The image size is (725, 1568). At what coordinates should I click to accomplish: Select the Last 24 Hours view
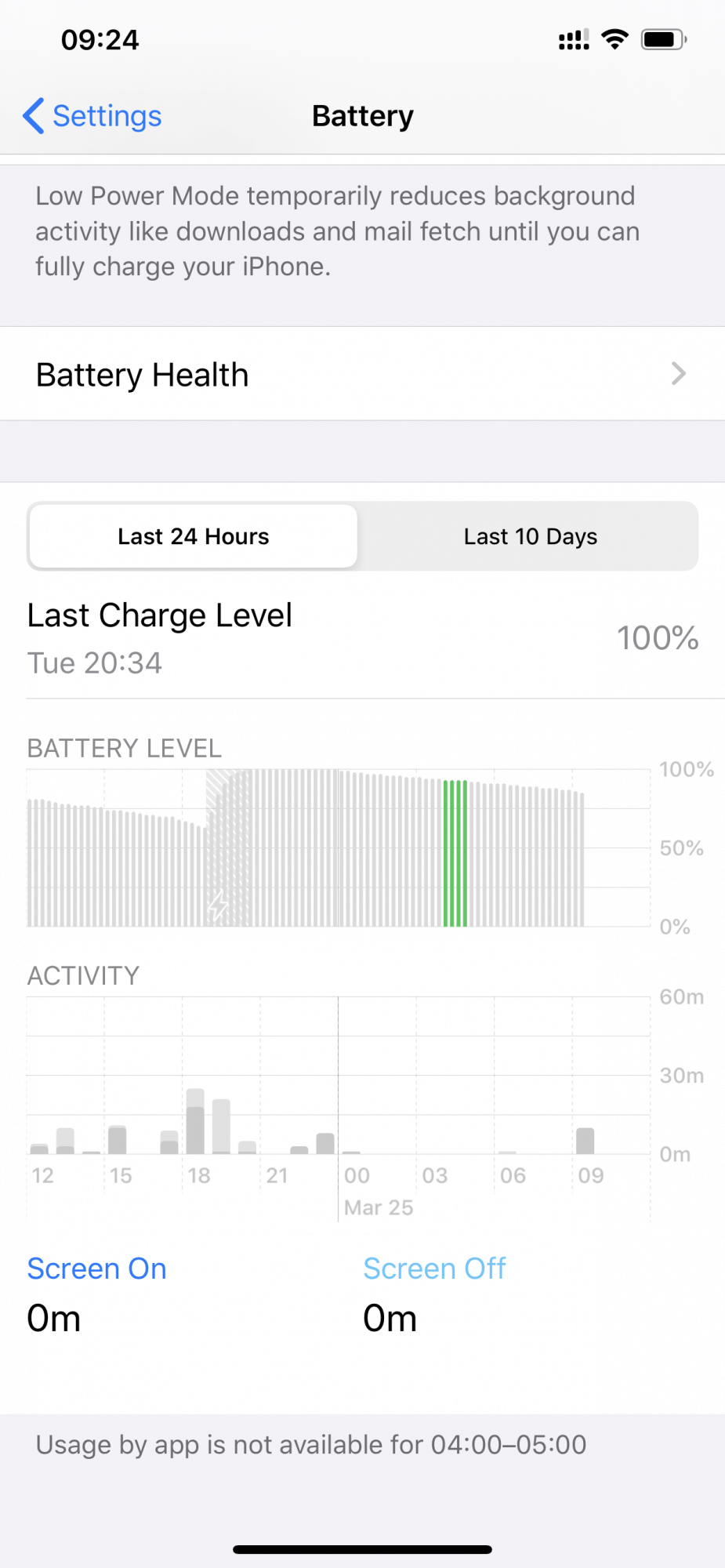point(193,536)
